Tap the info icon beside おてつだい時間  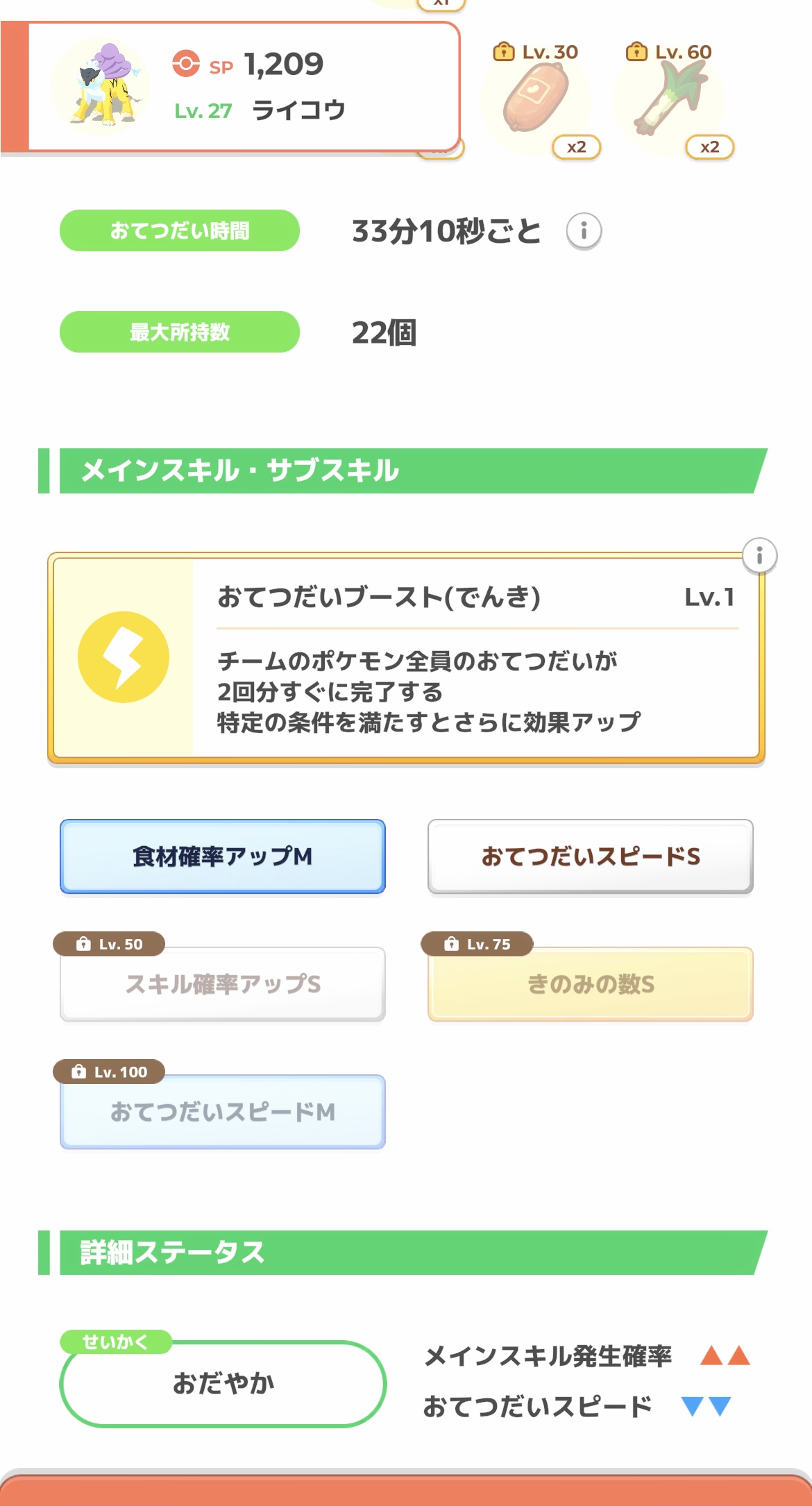[x=584, y=231]
